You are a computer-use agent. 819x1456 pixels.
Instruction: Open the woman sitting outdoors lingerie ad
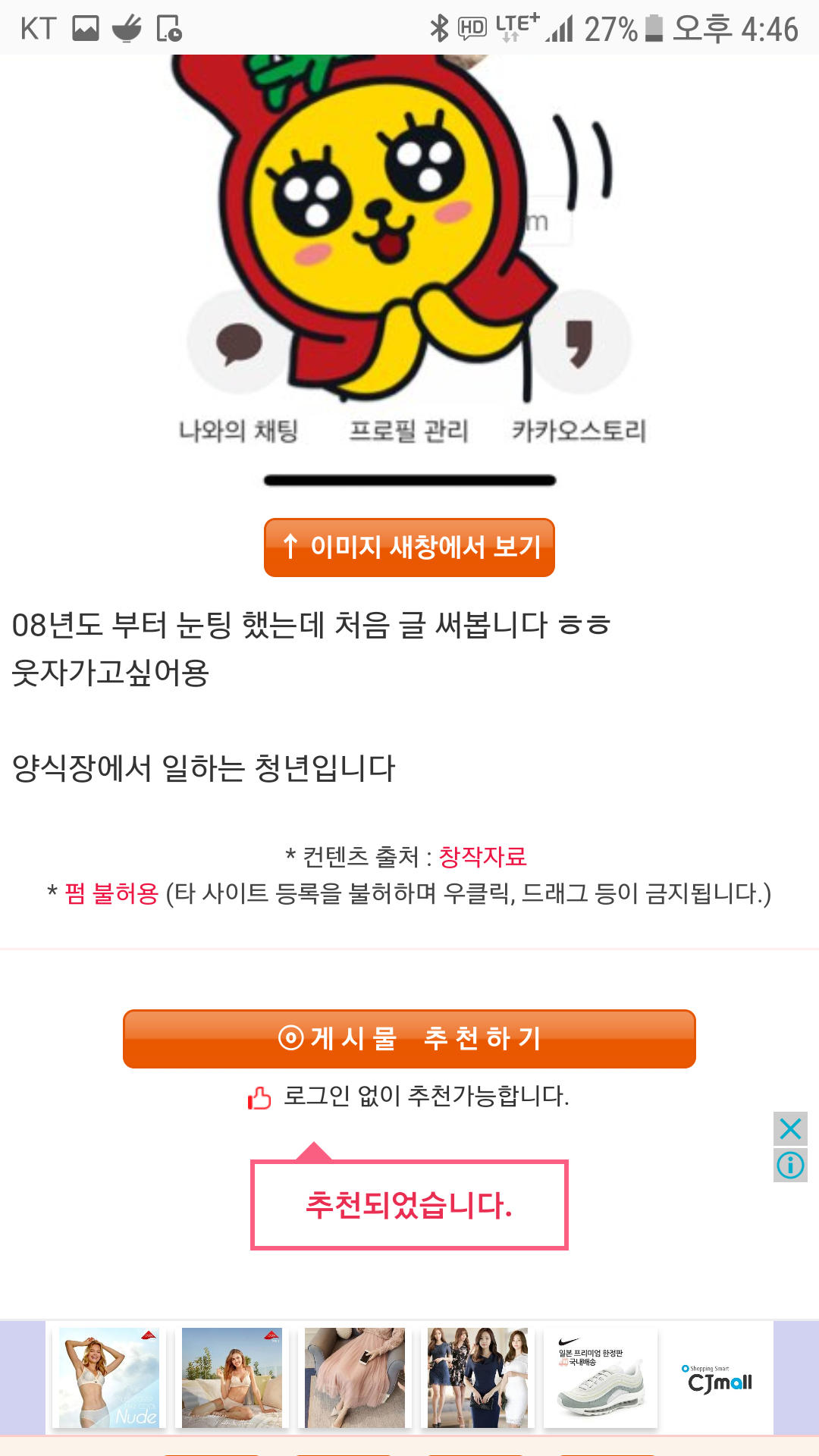[232, 1378]
